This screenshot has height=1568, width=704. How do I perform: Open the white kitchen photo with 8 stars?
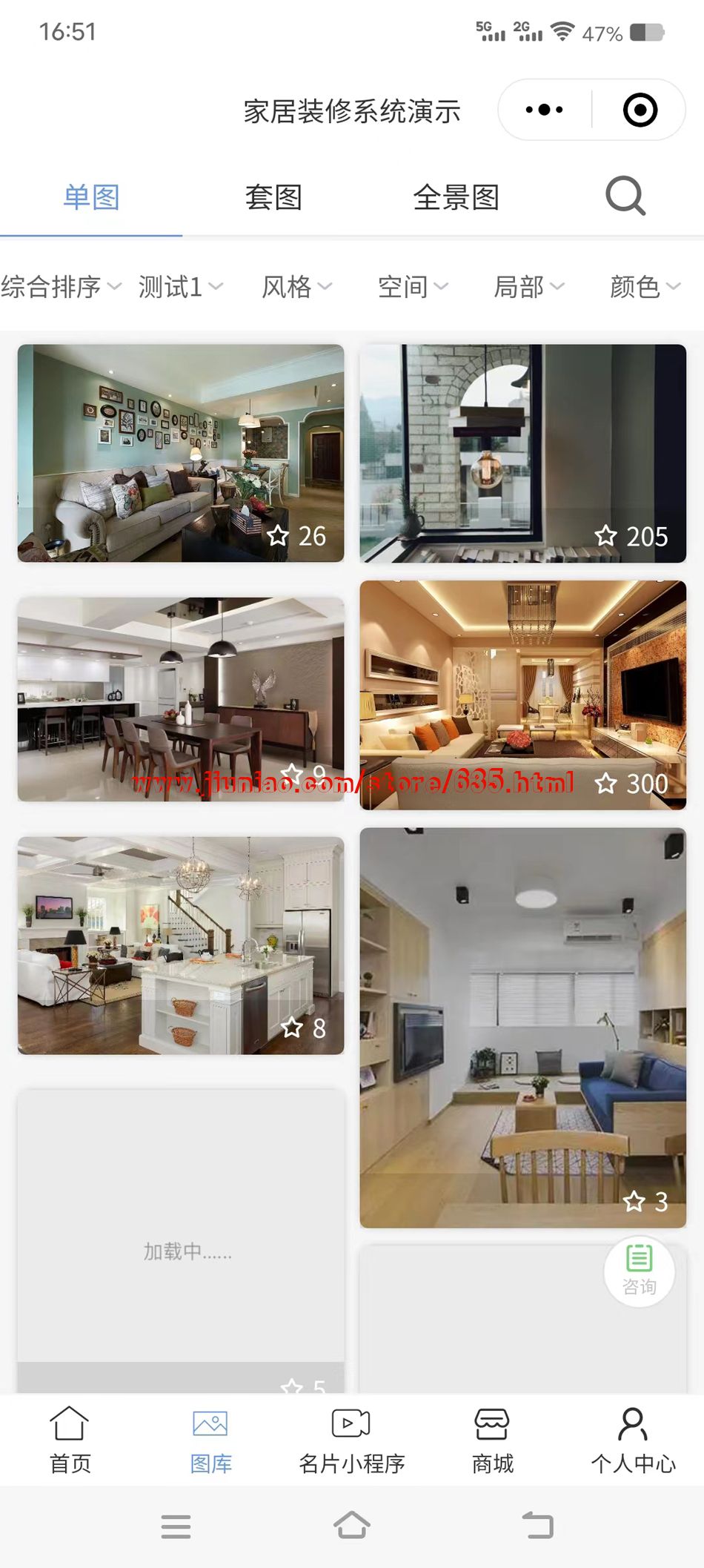[x=181, y=945]
